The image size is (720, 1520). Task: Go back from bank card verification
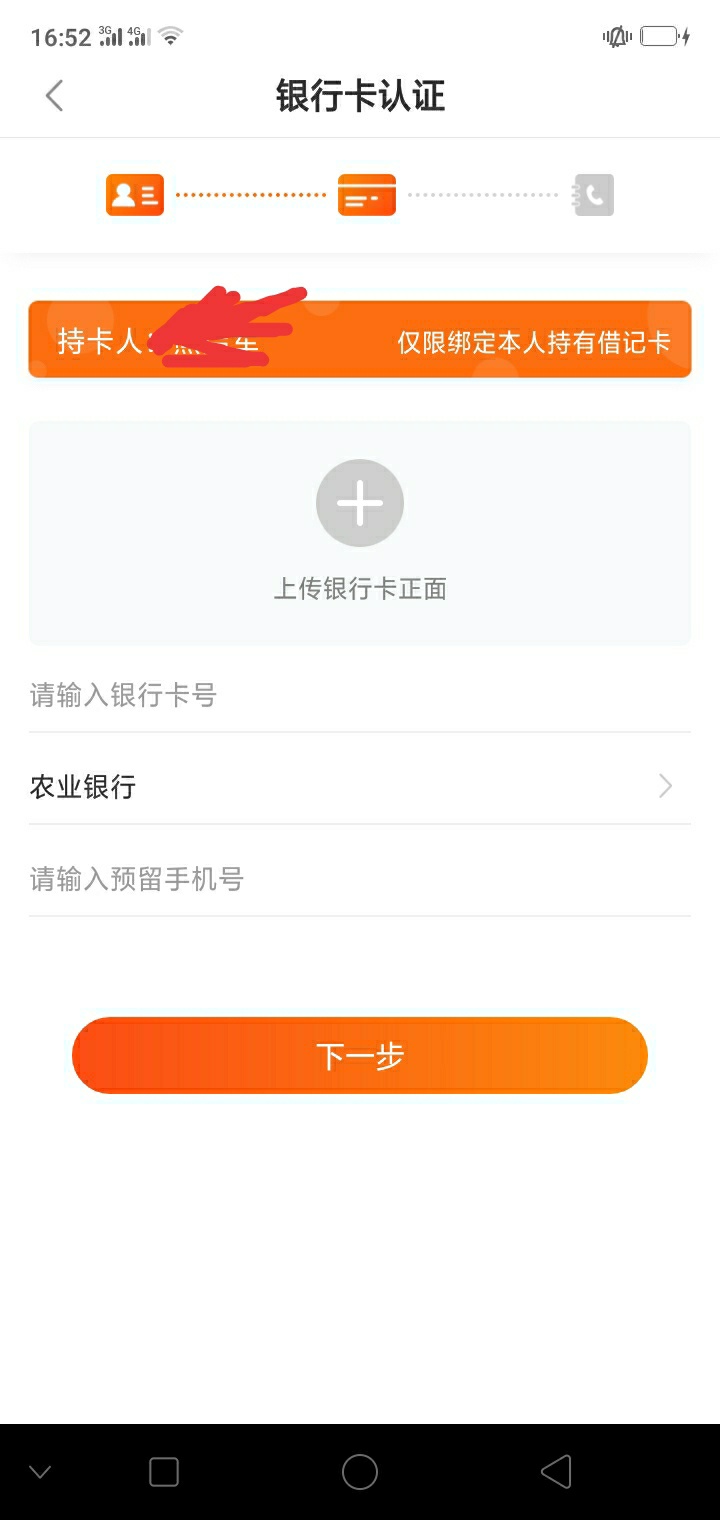tap(54, 96)
